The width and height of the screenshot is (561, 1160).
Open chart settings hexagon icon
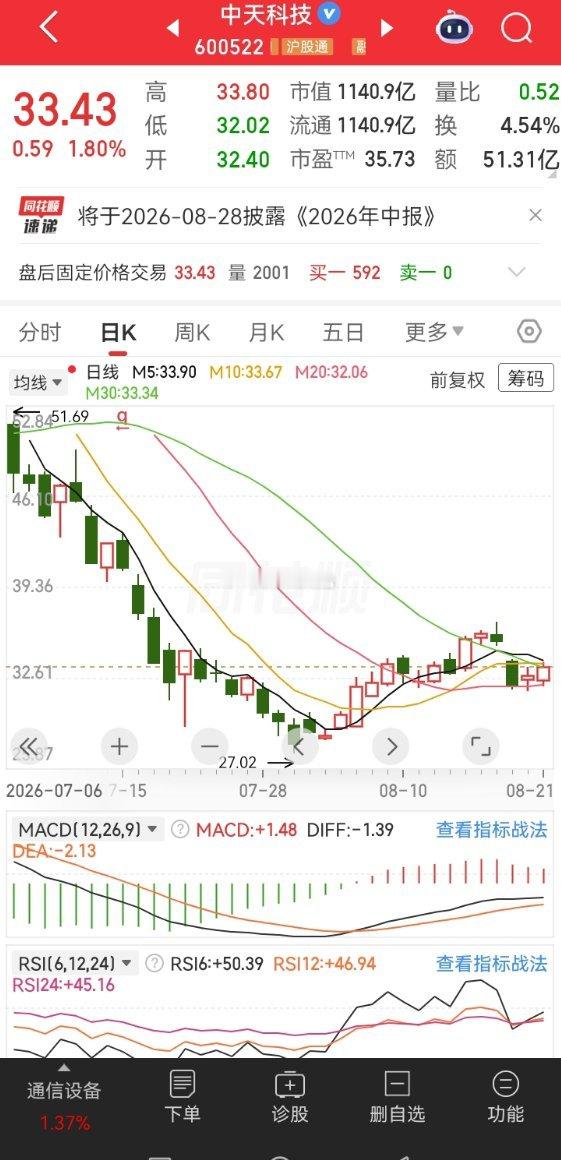[529, 331]
